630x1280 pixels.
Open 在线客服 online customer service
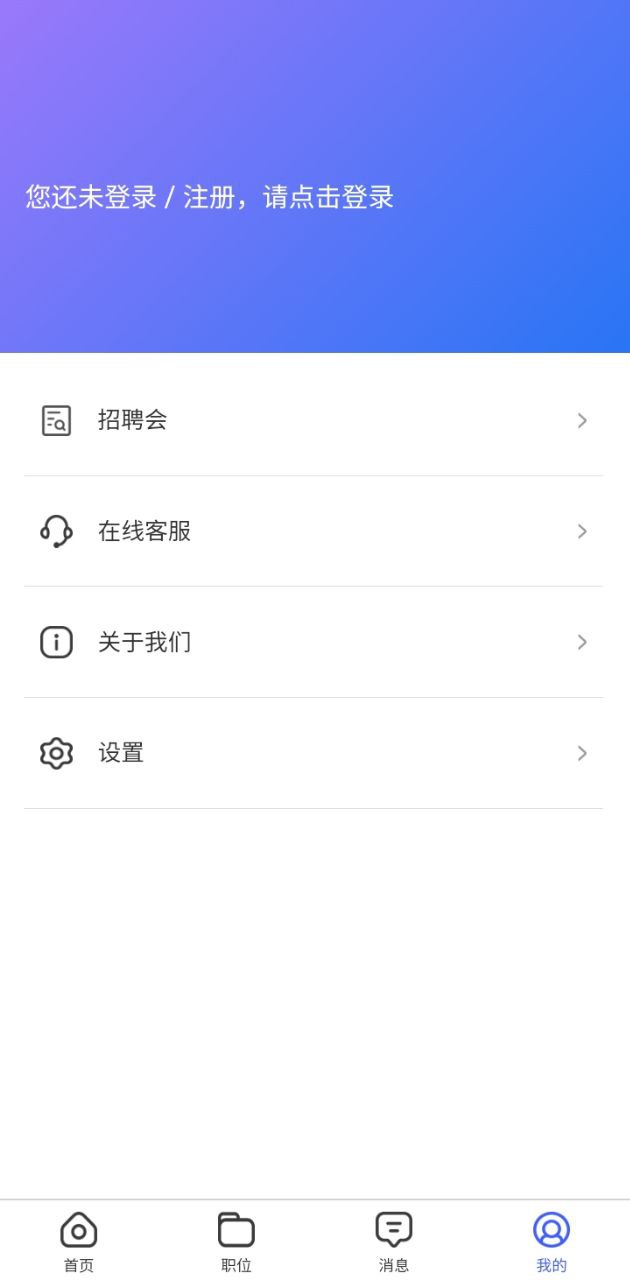click(314, 531)
